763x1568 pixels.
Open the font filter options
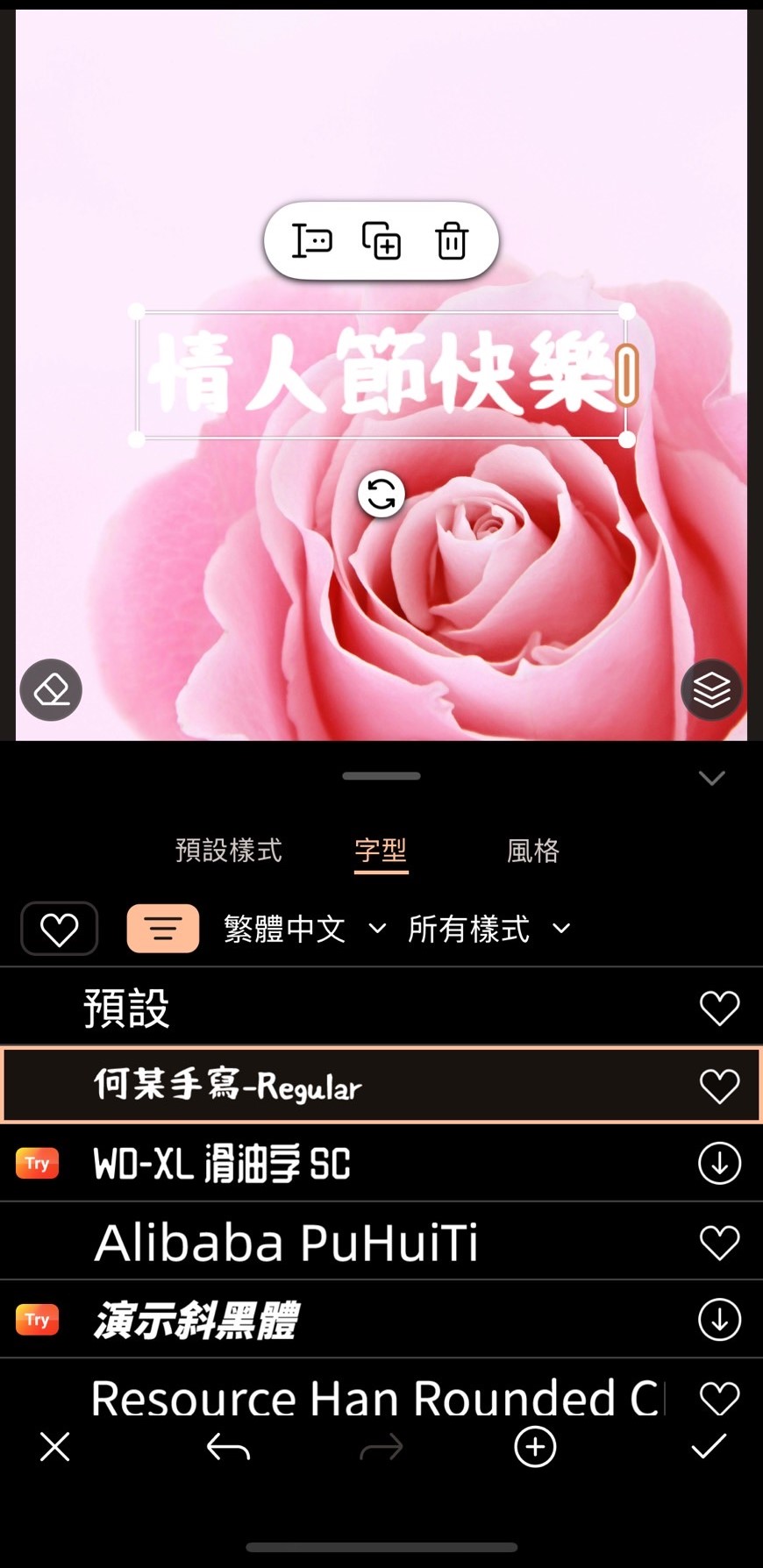pyautogui.click(x=162, y=928)
